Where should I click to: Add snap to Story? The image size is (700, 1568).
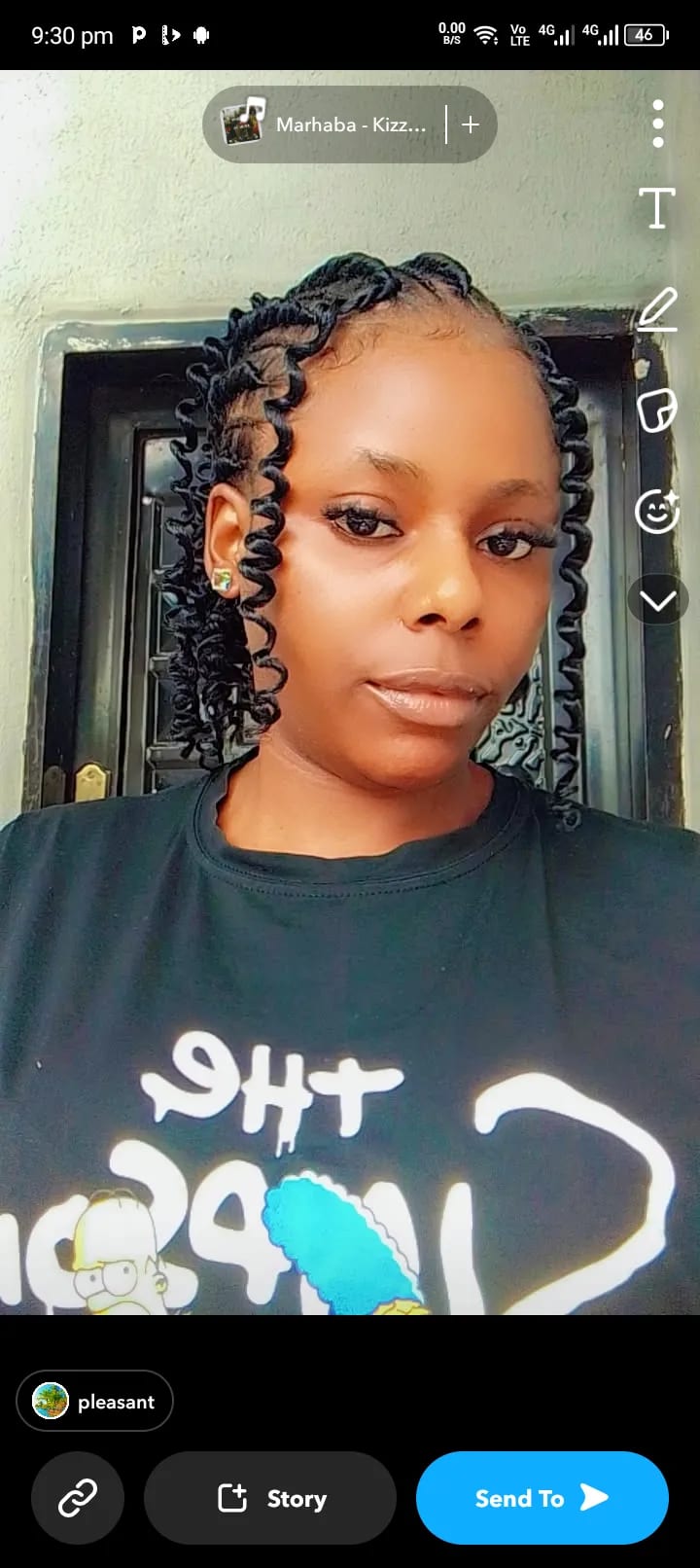pyautogui.click(x=270, y=1498)
